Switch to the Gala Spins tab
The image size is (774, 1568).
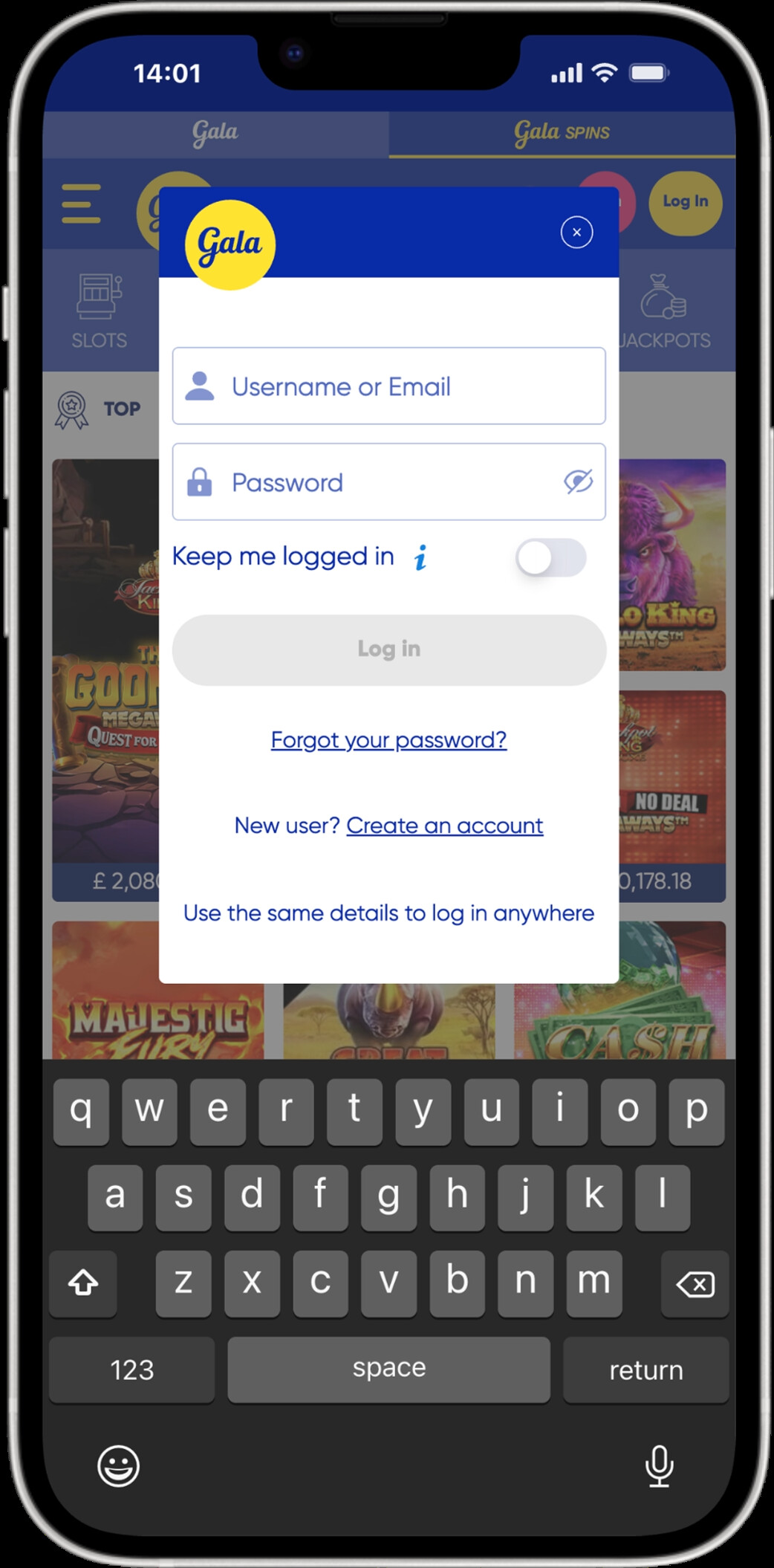coord(562,133)
